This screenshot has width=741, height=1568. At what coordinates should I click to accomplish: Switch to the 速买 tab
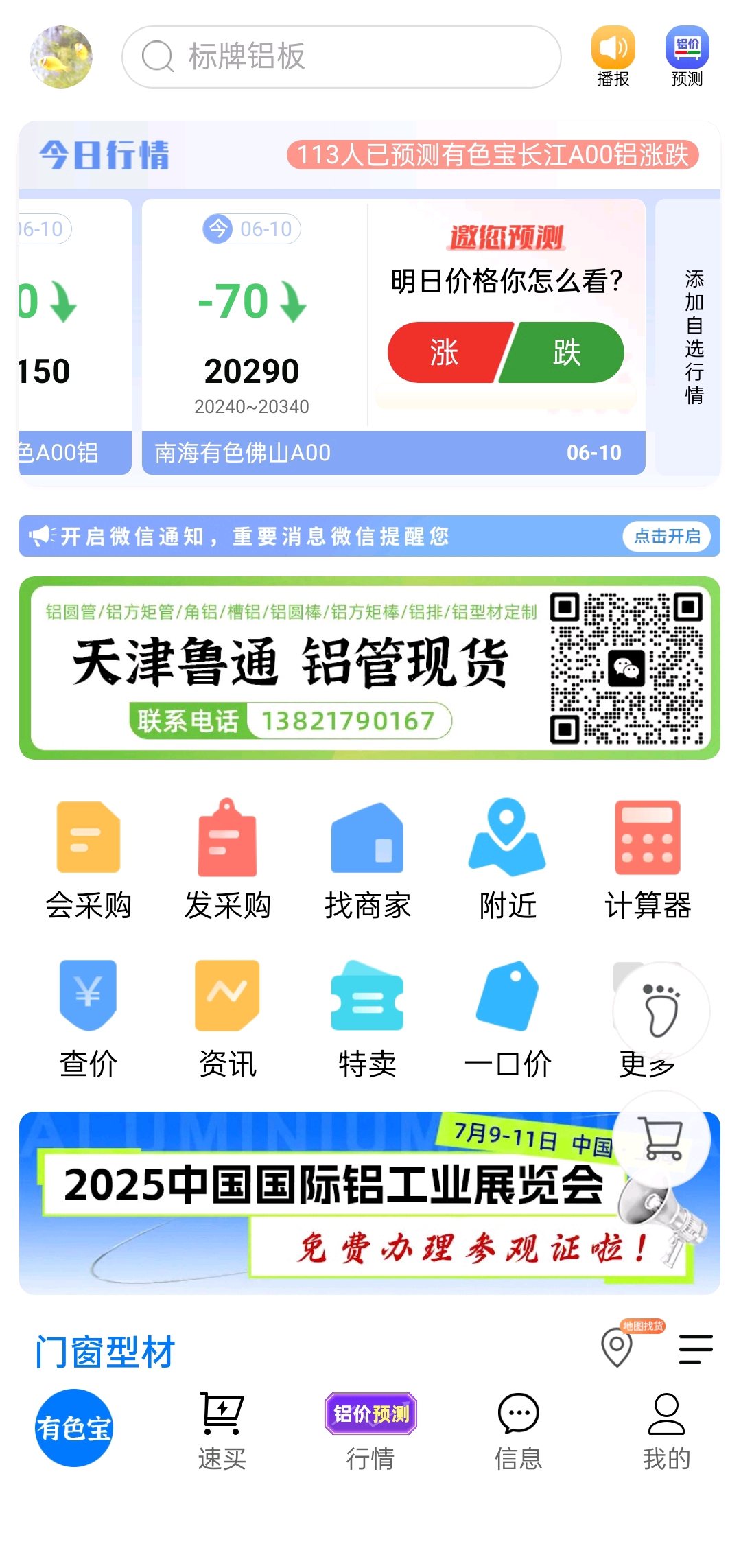[x=222, y=1431]
